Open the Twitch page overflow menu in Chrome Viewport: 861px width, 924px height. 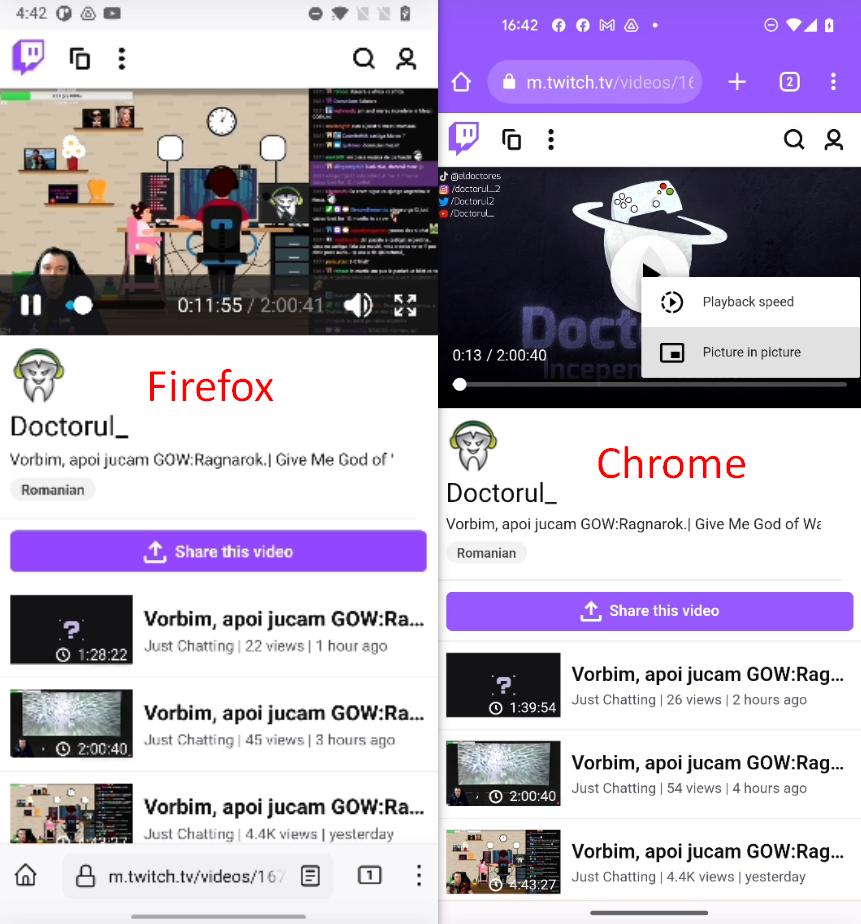point(551,140)
